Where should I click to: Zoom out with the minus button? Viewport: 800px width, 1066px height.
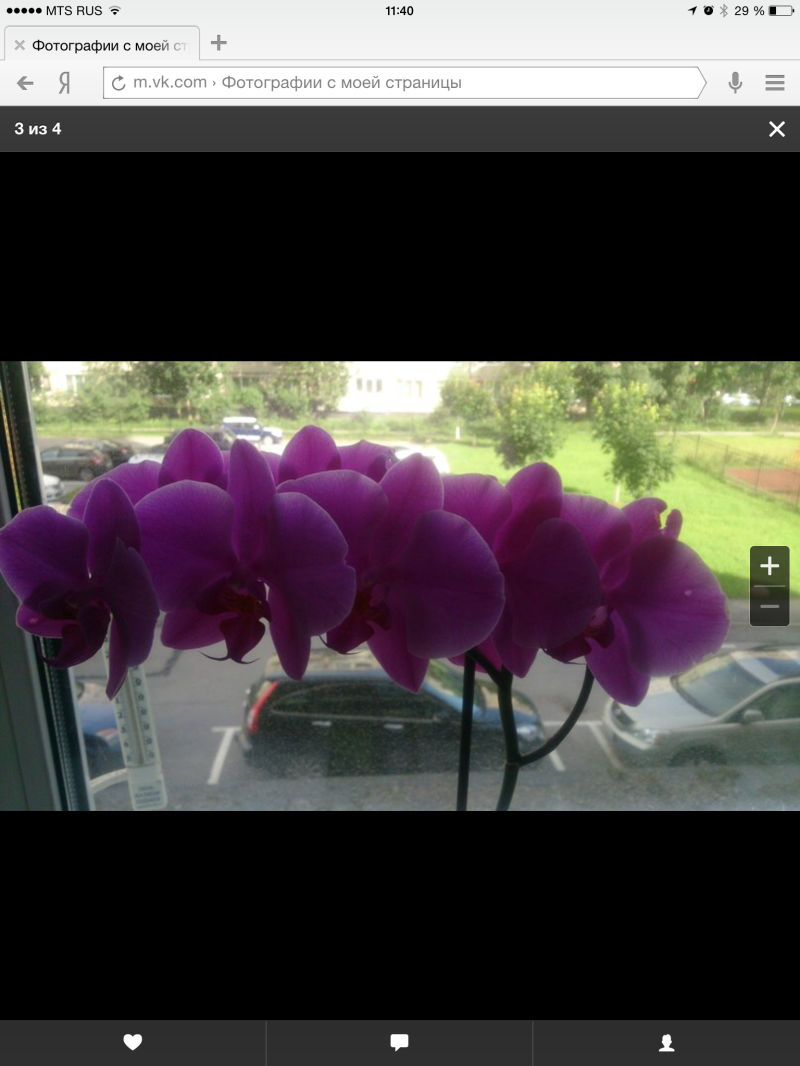(769, 606)
